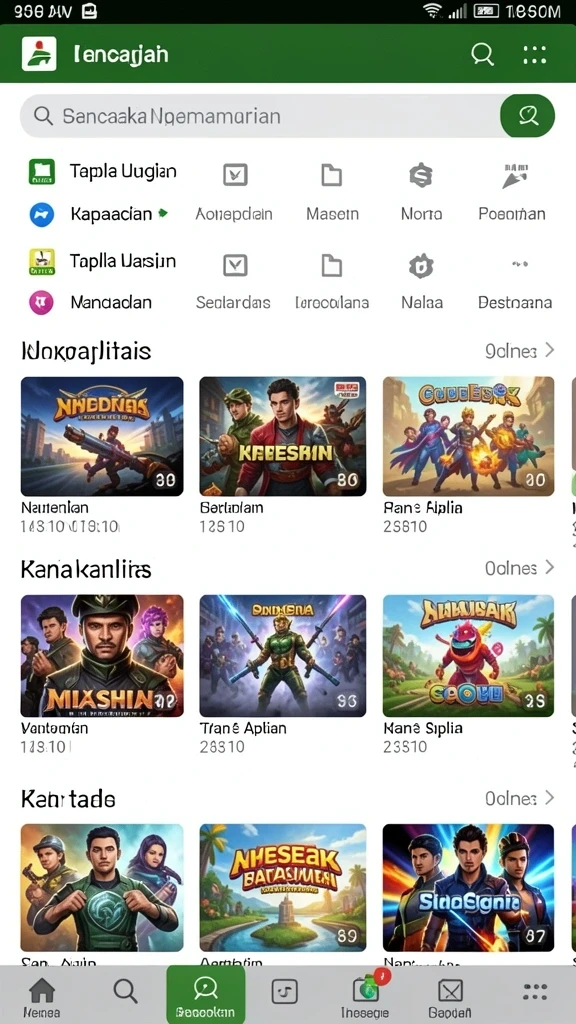Open the Rane Aplia game card
The image size is (576, 1024).
pyautogui.click(x=468, y=455)
